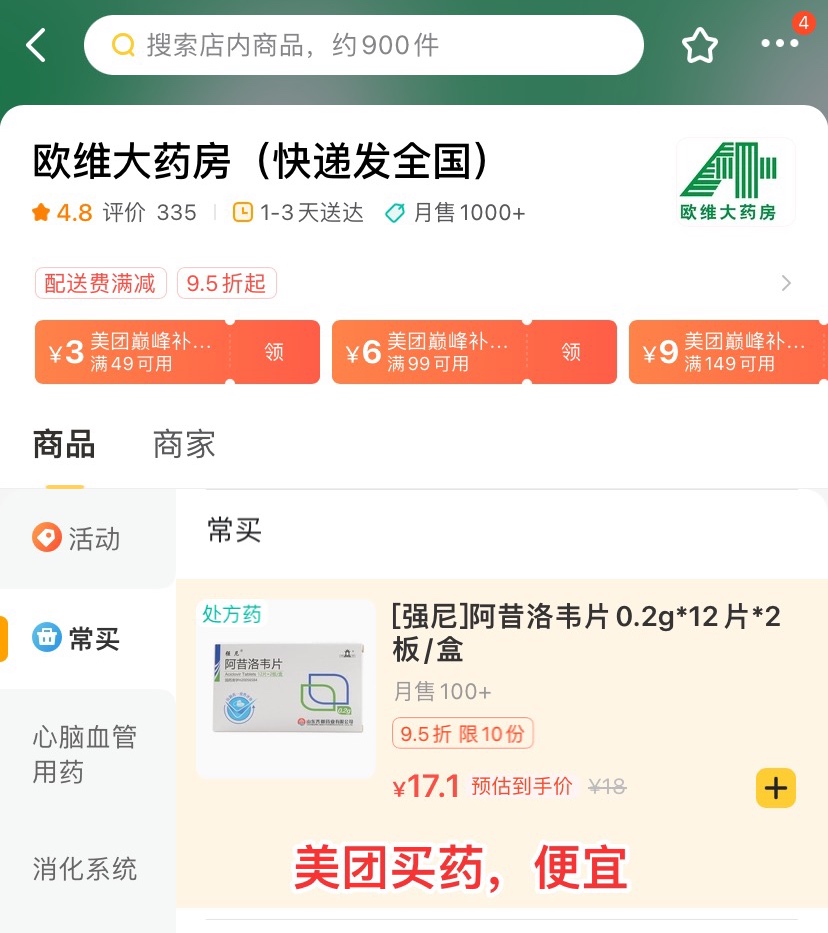Favorite this pharmacy with the star
Image resolution: width=828 pixels, height=933 pixels.
pos(699,45)
